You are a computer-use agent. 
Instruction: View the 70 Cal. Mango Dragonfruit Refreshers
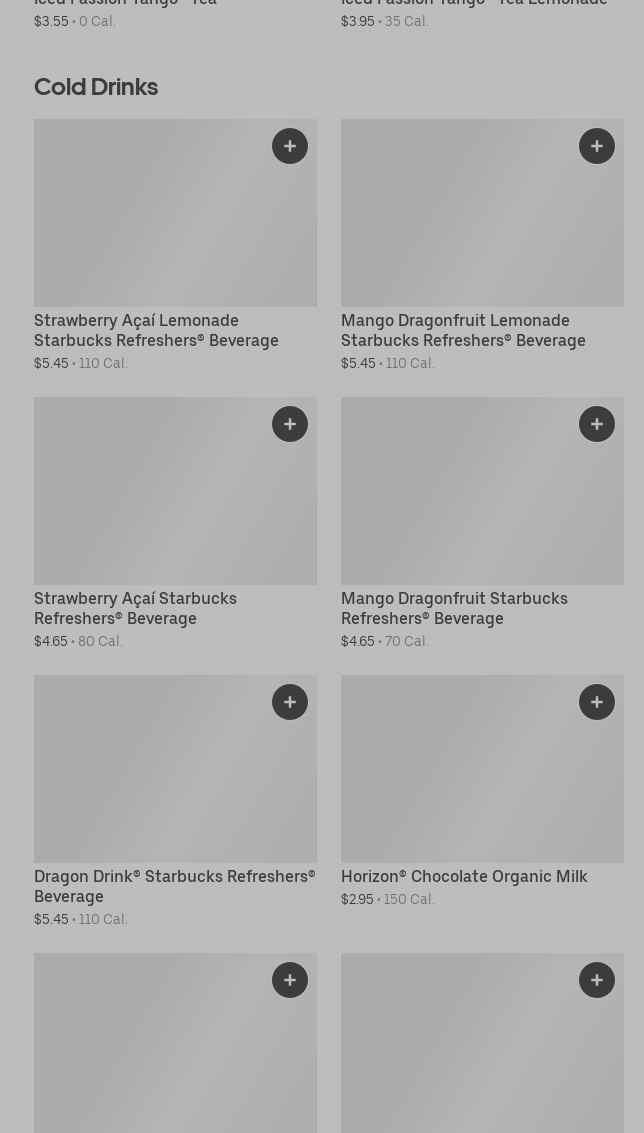(454, 608)
